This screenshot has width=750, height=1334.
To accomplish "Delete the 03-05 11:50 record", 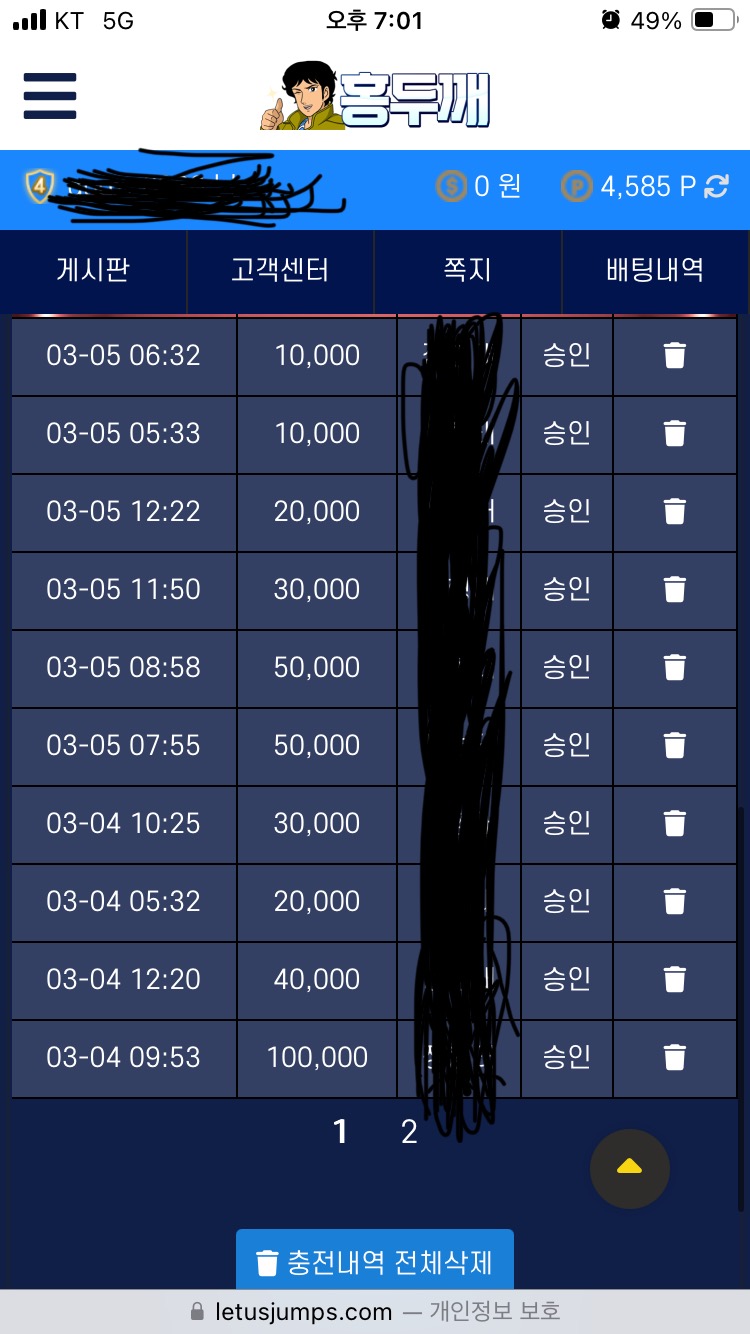I will click(675, 589).
